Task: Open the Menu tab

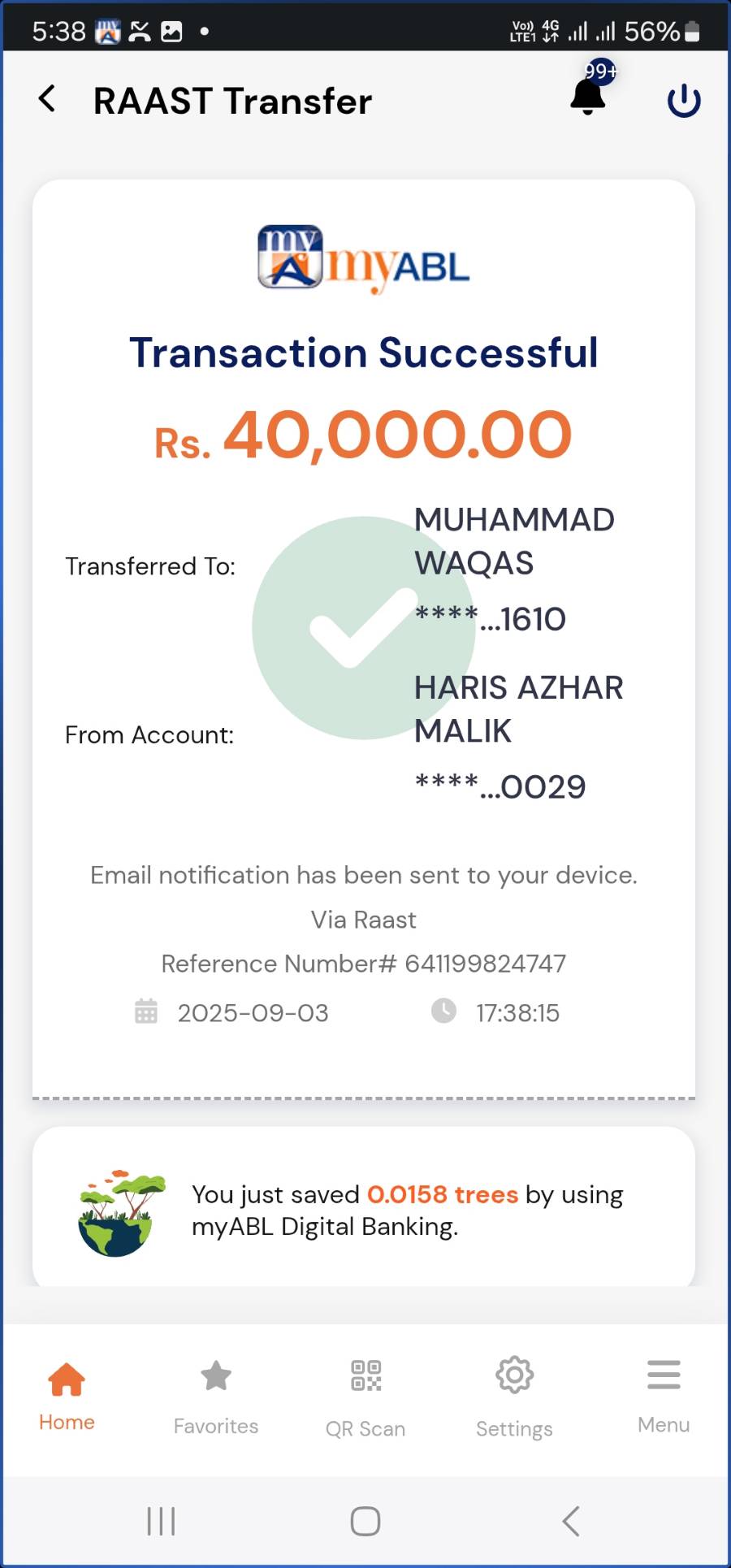Action: 664,1395
